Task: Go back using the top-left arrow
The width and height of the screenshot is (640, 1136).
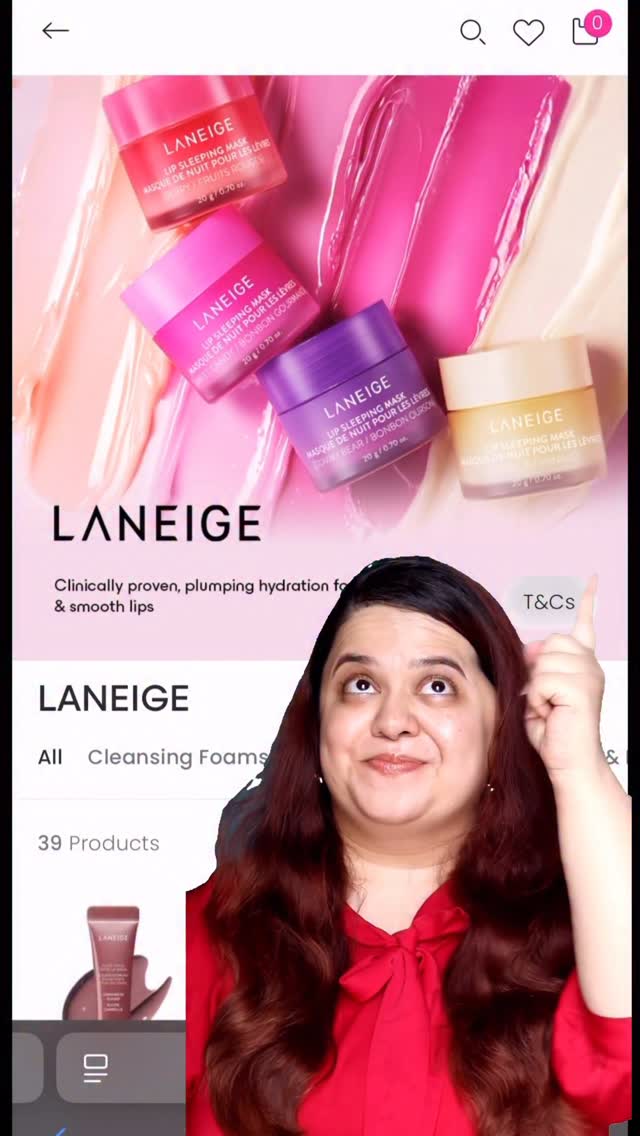Action: click(x=55, y=31)
